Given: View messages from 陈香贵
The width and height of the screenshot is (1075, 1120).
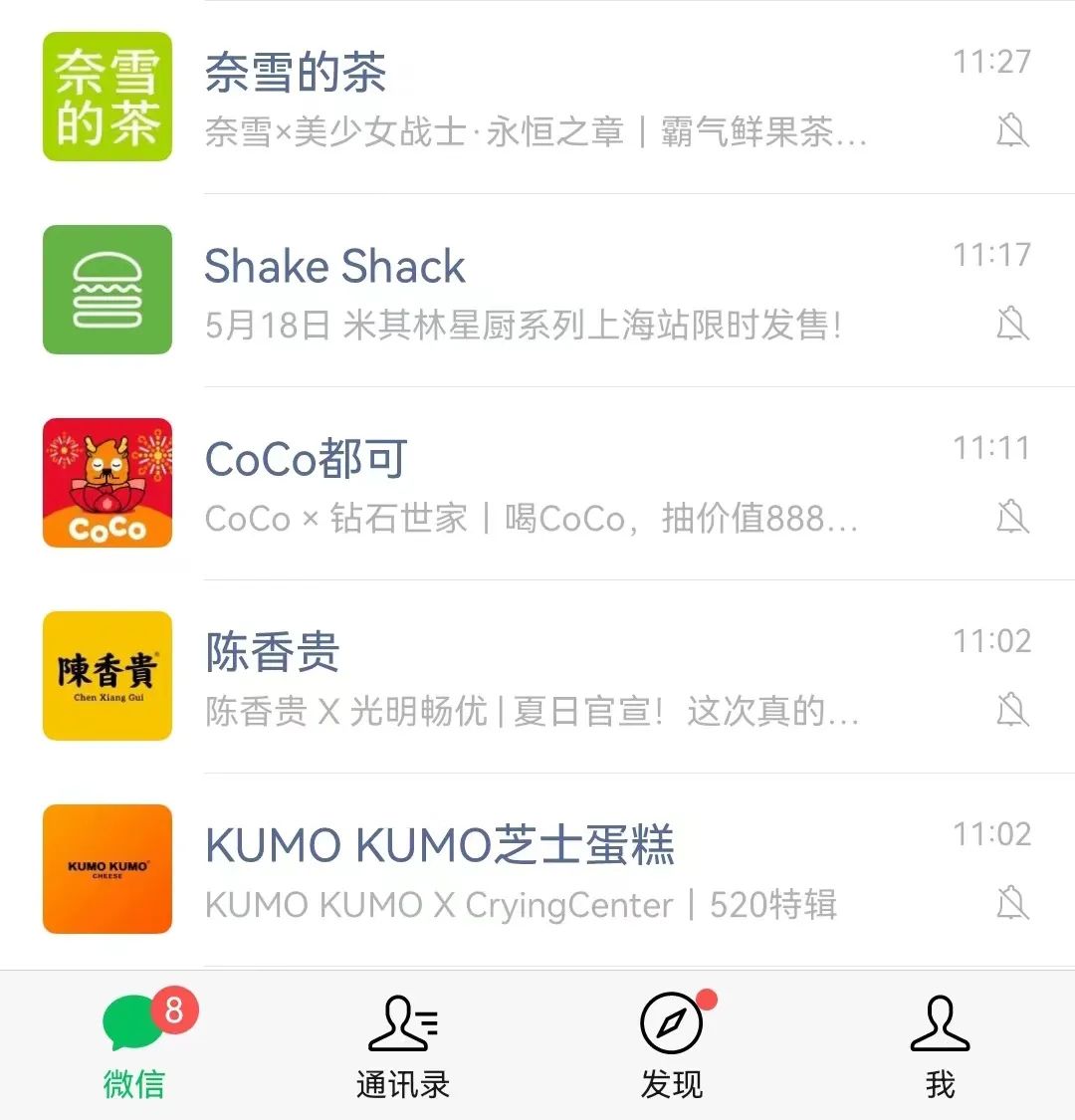Looking at the screenshot, I should (x=537, y=677).
